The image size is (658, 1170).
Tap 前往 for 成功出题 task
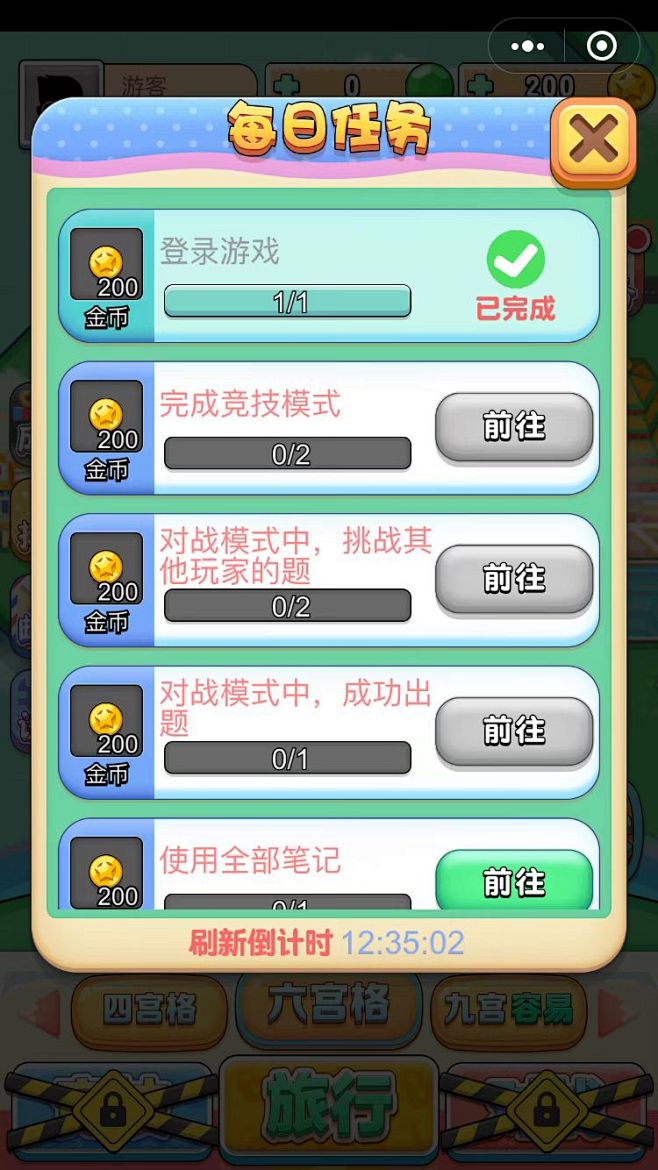coord(514,732)
